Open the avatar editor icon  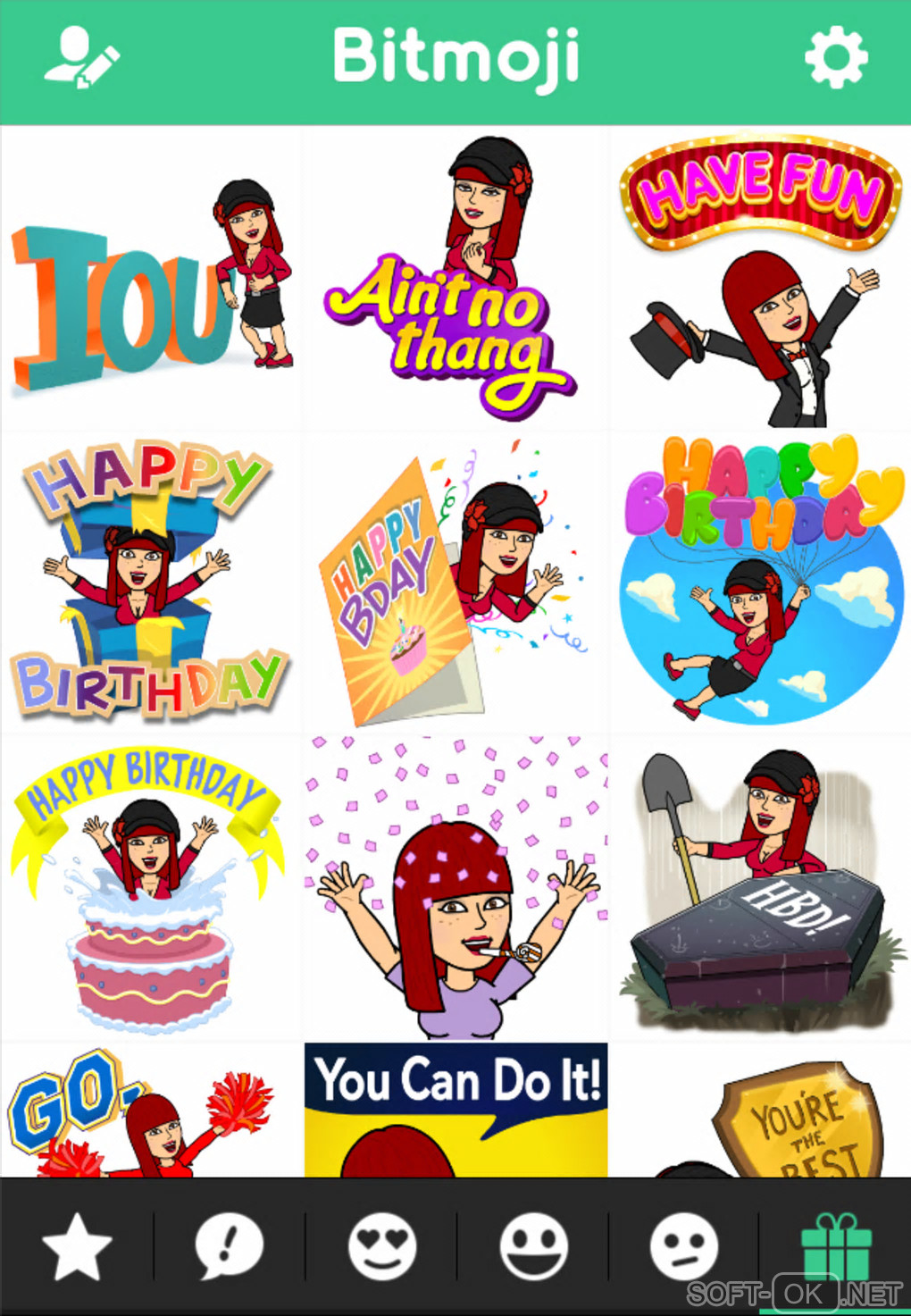pyautogui.click(x=82, y=57)
